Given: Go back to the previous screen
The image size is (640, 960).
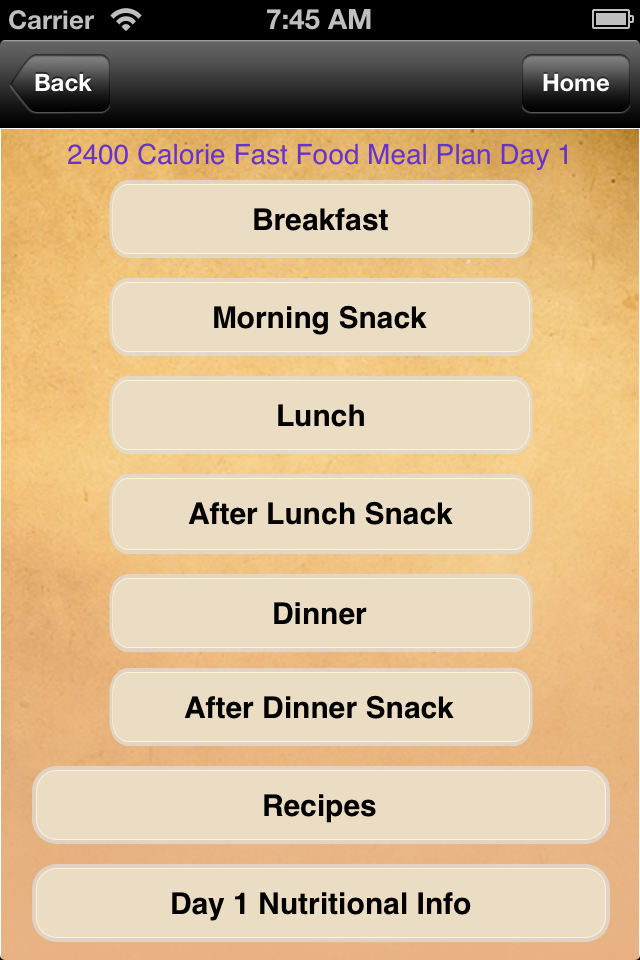Looking at the screenshot, I should 62,83.
